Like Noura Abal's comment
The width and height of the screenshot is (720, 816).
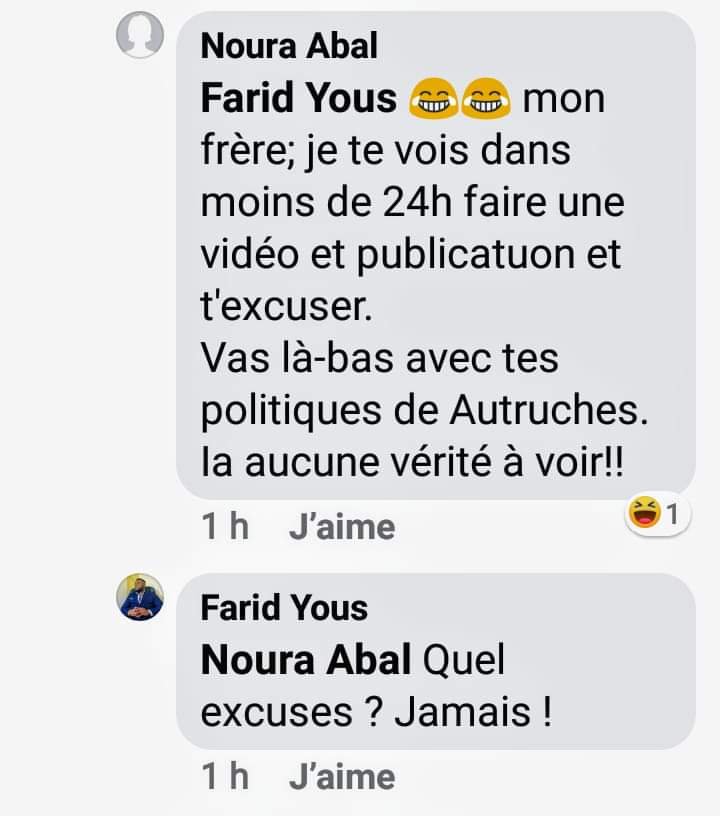tap(341, 527)
